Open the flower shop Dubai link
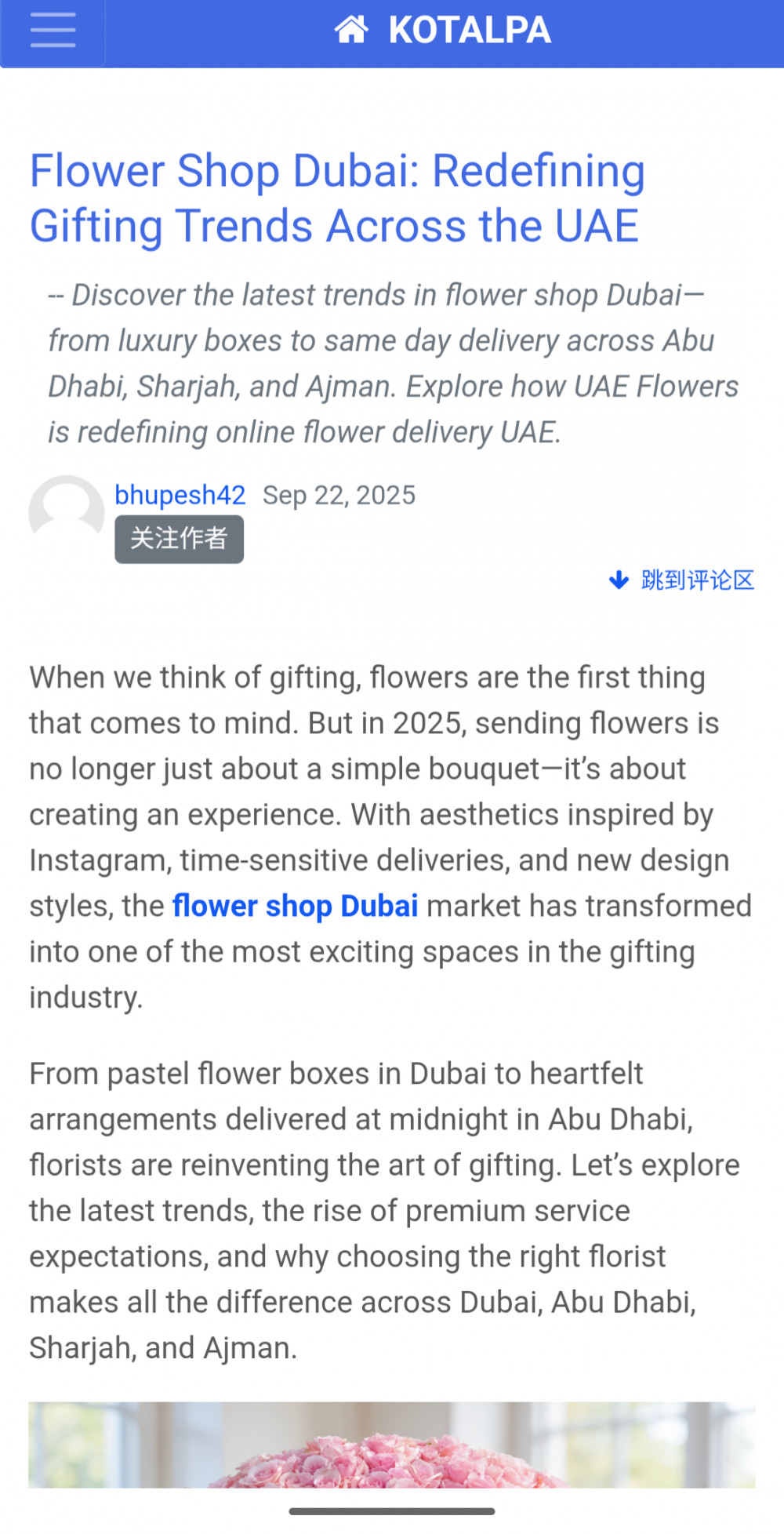The image size is (784, 1534). click(x=295, y=907)
